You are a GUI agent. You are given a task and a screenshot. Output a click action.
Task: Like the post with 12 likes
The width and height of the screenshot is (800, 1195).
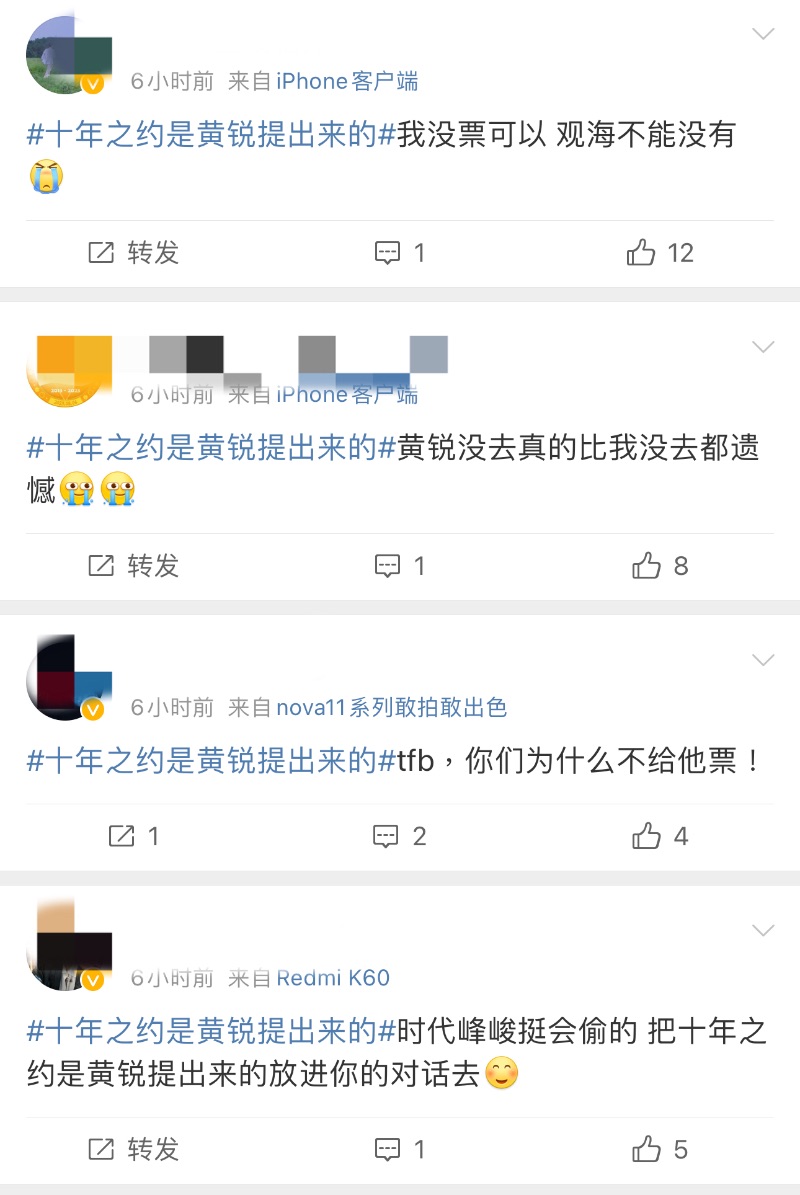(x=659, y=253)
